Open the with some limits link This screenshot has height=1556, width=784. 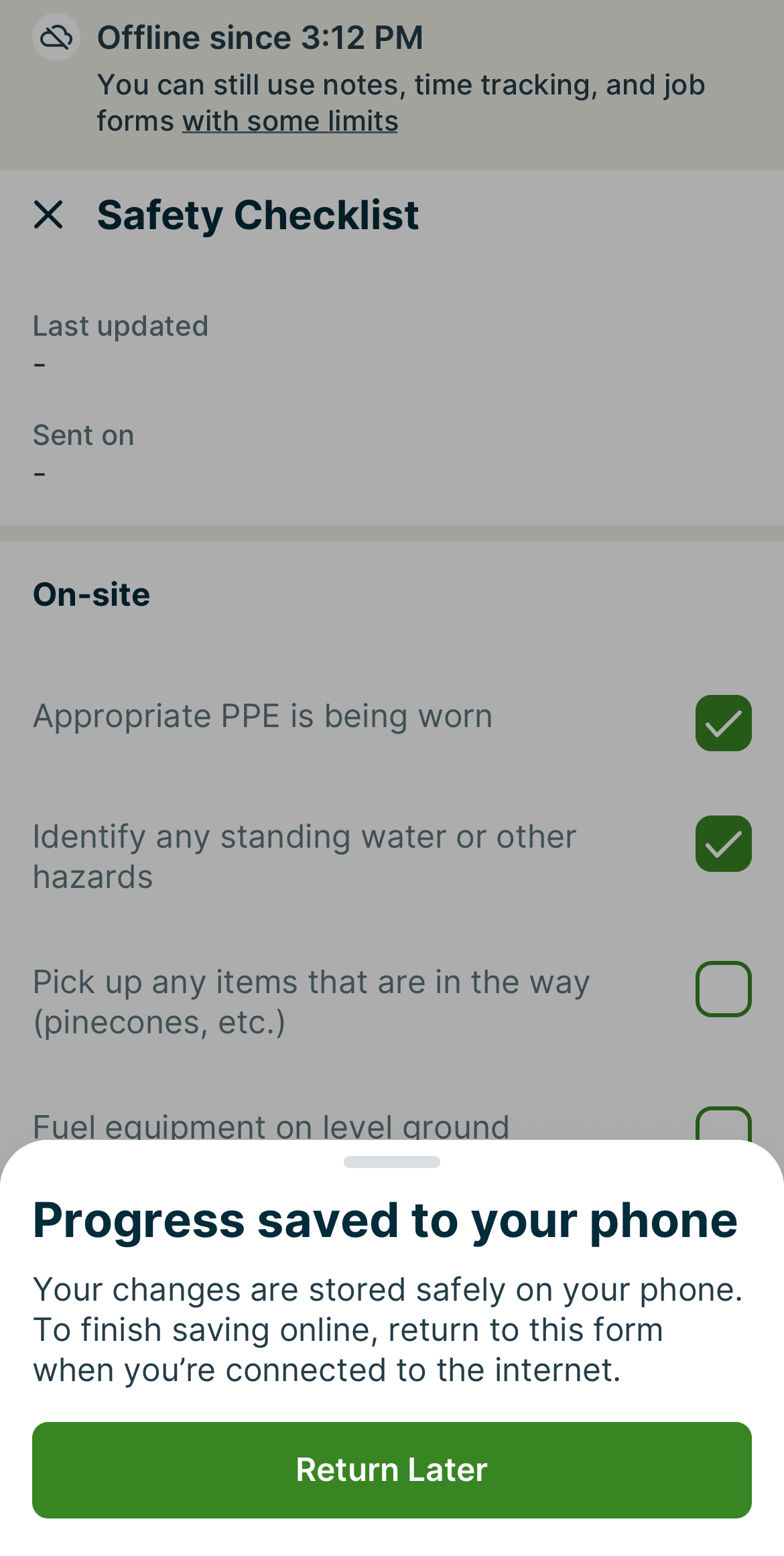(291, 121)
